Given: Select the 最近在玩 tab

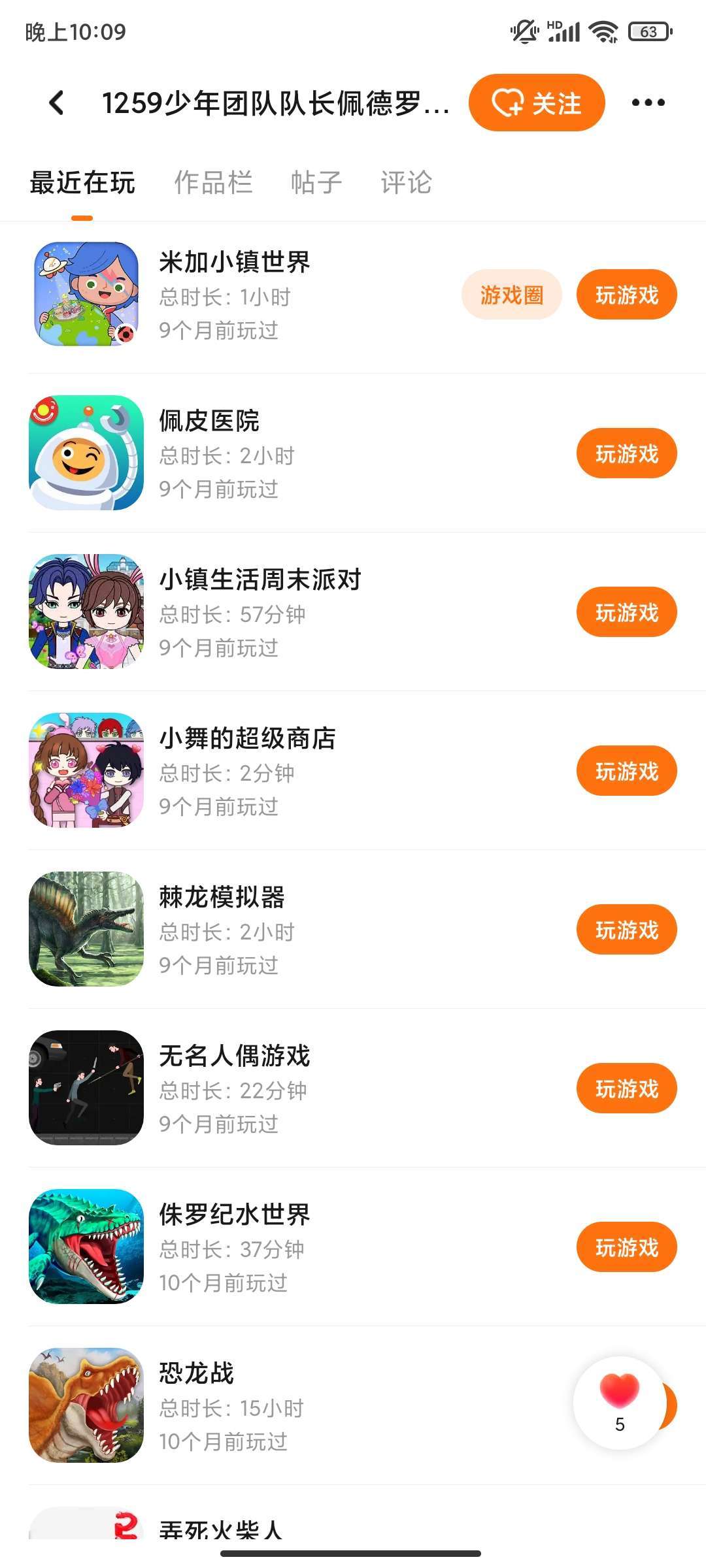Looking at the screenshot, I should tap(82, 183).
